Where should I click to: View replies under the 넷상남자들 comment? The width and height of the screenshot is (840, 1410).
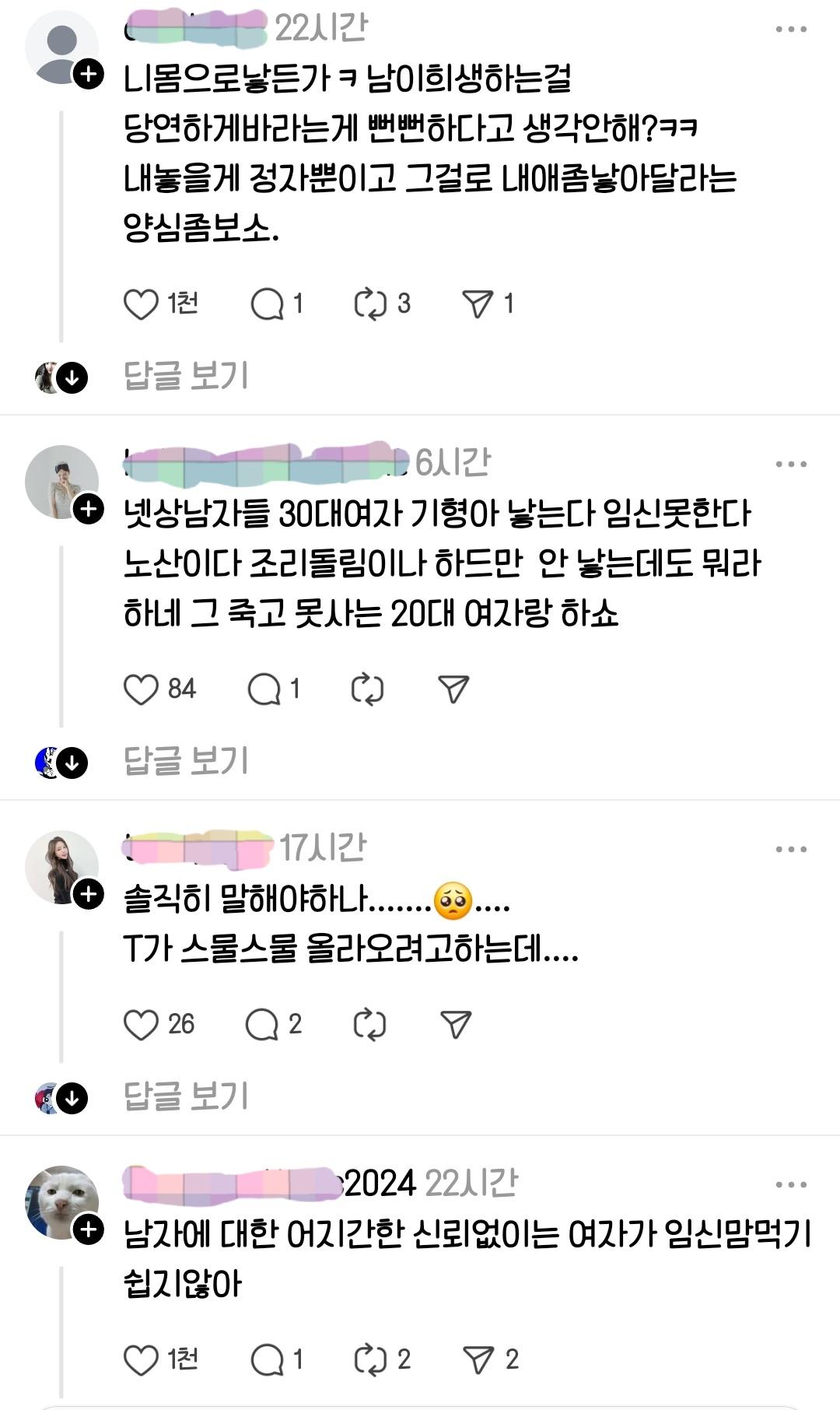click(185, 761)
